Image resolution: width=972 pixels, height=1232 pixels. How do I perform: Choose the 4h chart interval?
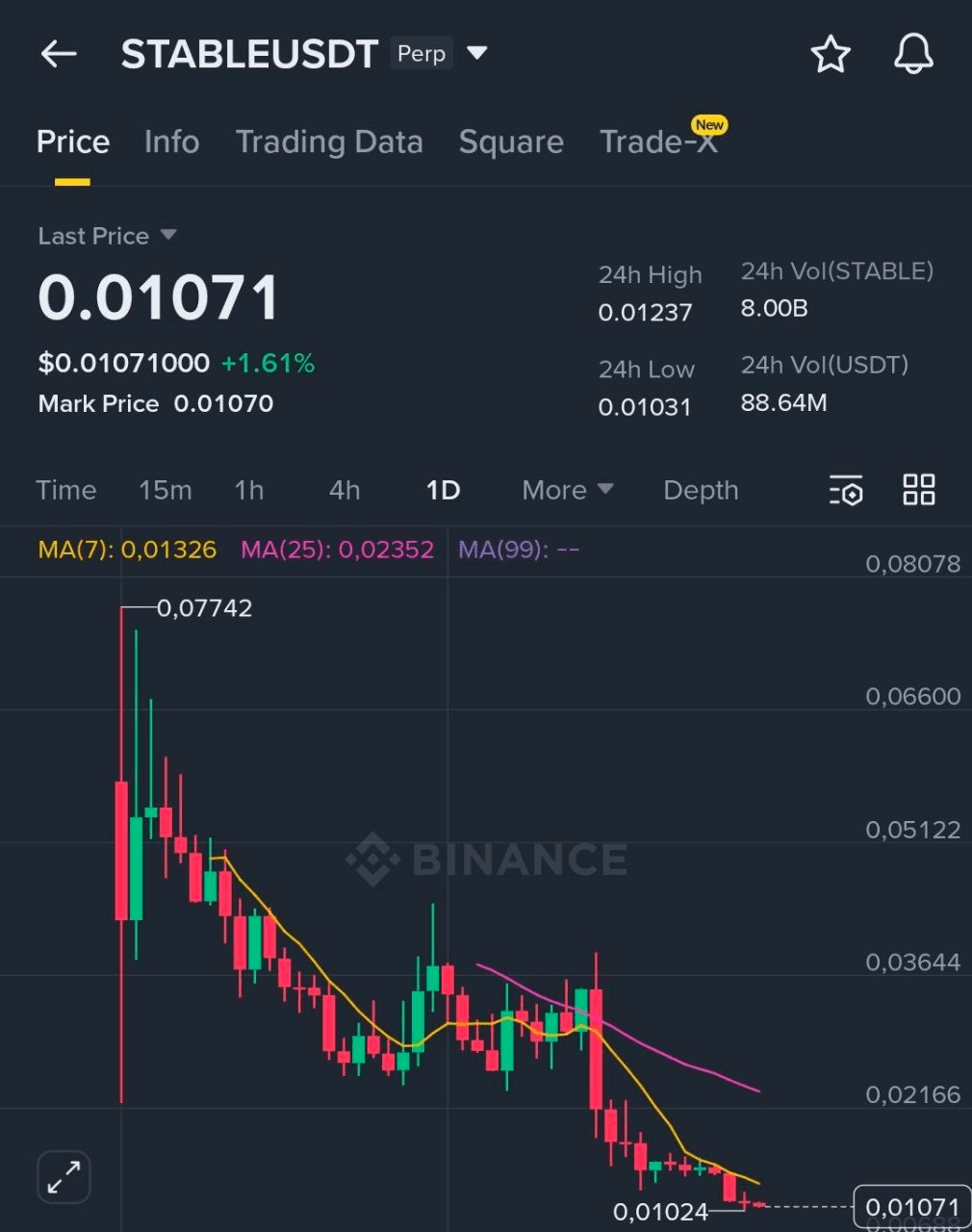pos(345,490)
